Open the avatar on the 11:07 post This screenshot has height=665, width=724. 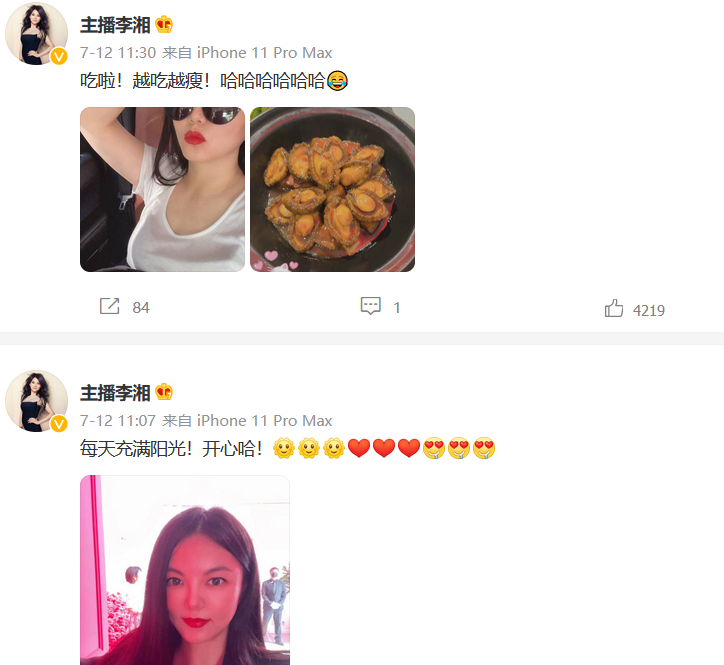37,401
